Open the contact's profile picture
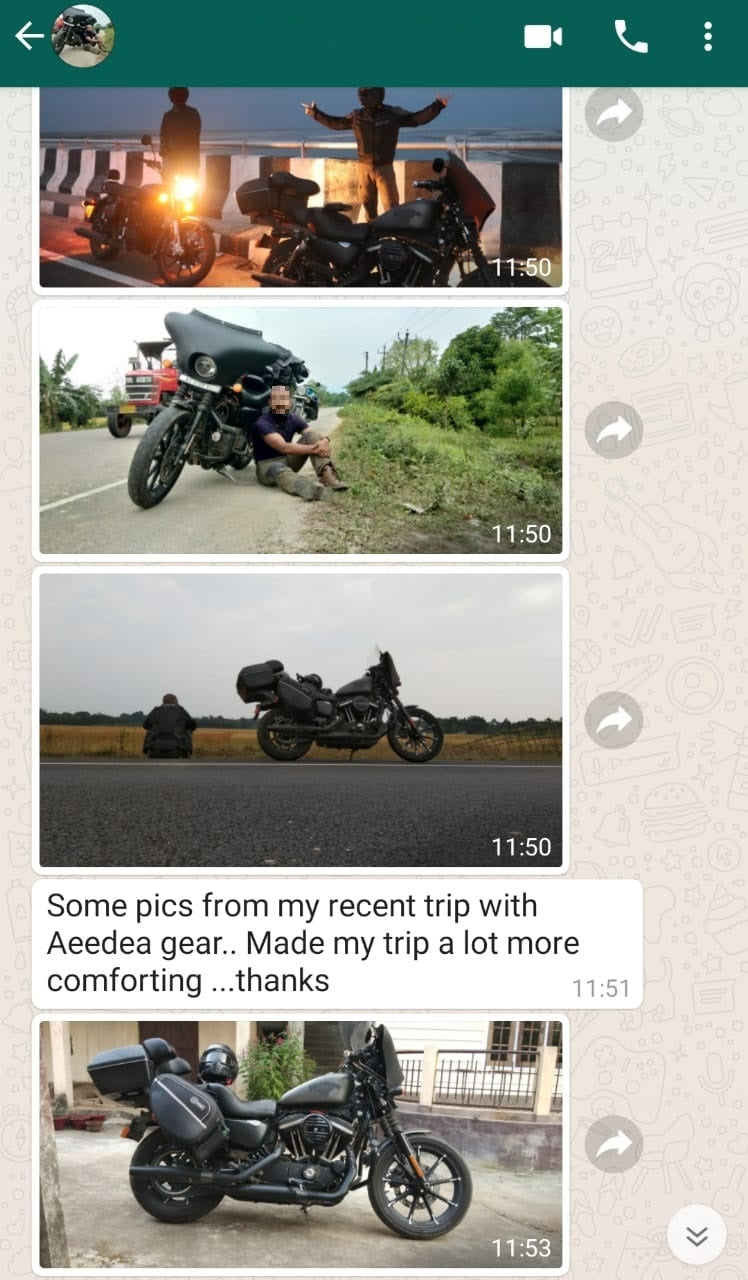The image size is (748, 1280). tap(80, 35)
